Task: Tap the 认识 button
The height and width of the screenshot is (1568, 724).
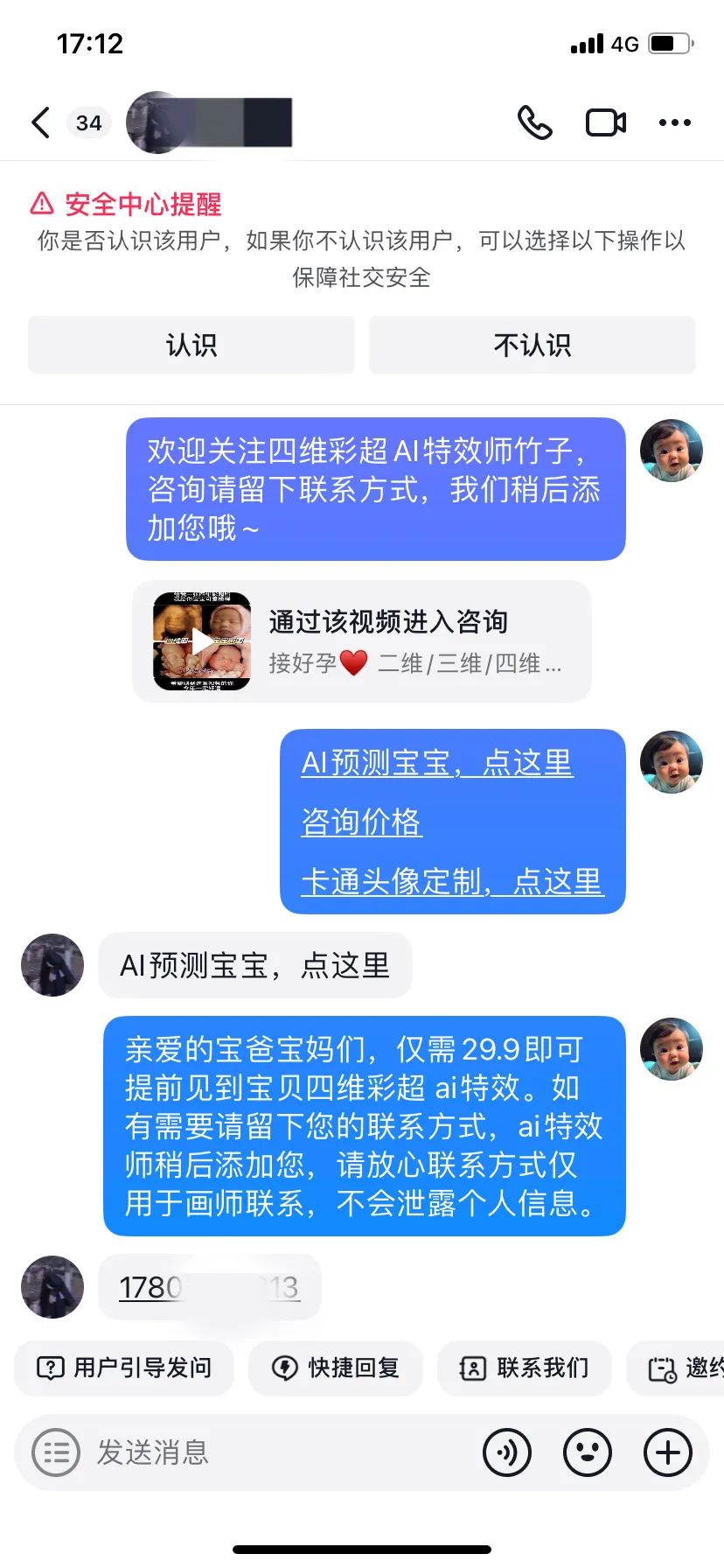Action: pos(191,345)
